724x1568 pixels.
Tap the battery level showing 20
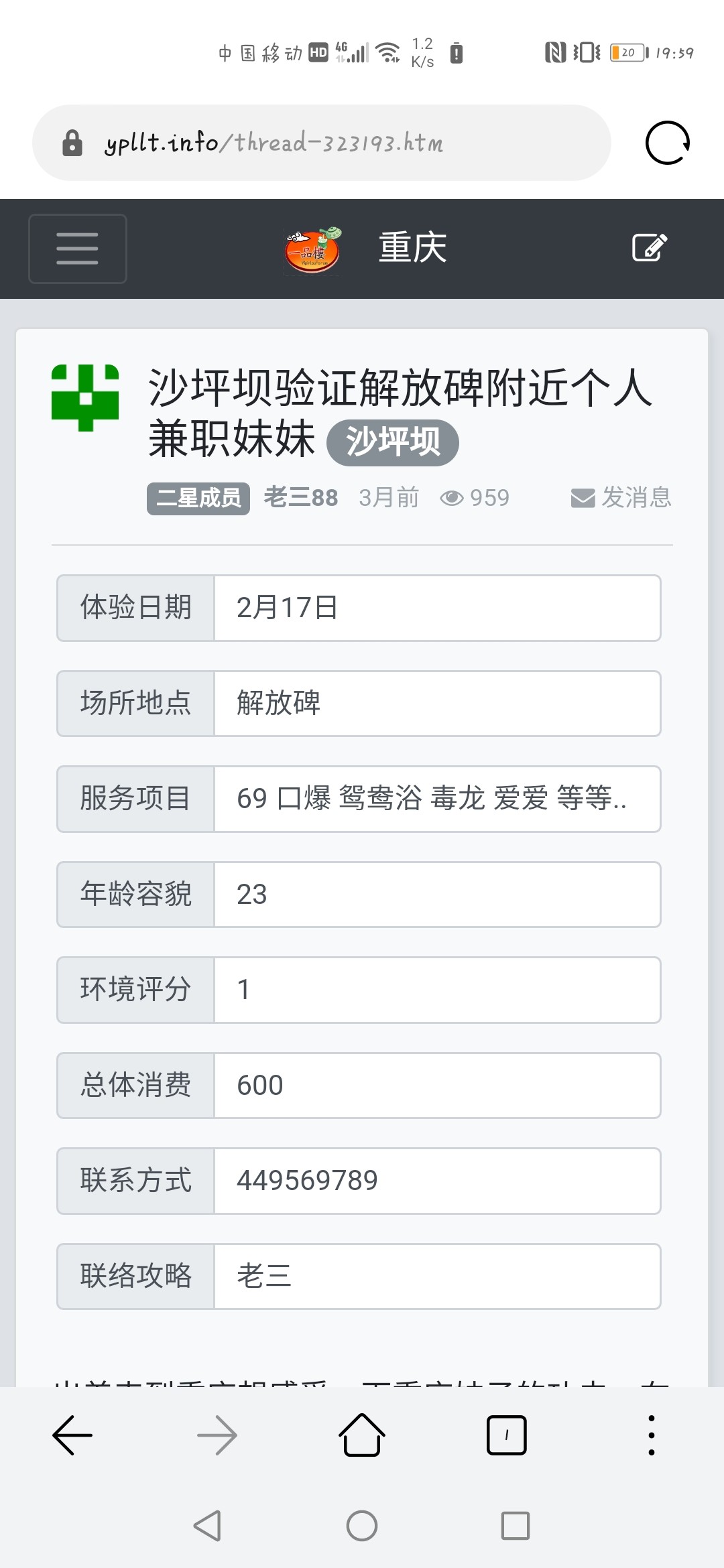tap(627, 51)
